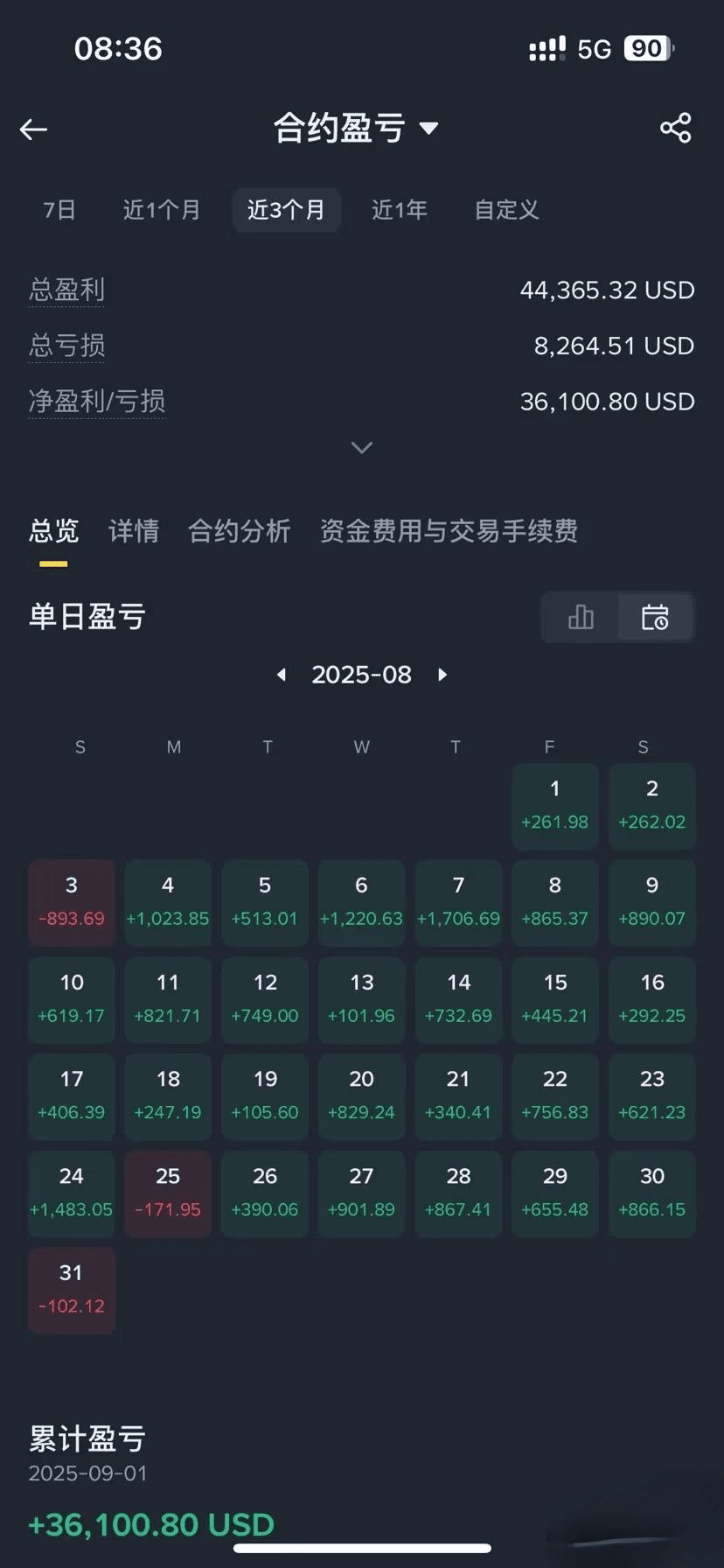Choose the 自定义 custom range

click(506, 210)
